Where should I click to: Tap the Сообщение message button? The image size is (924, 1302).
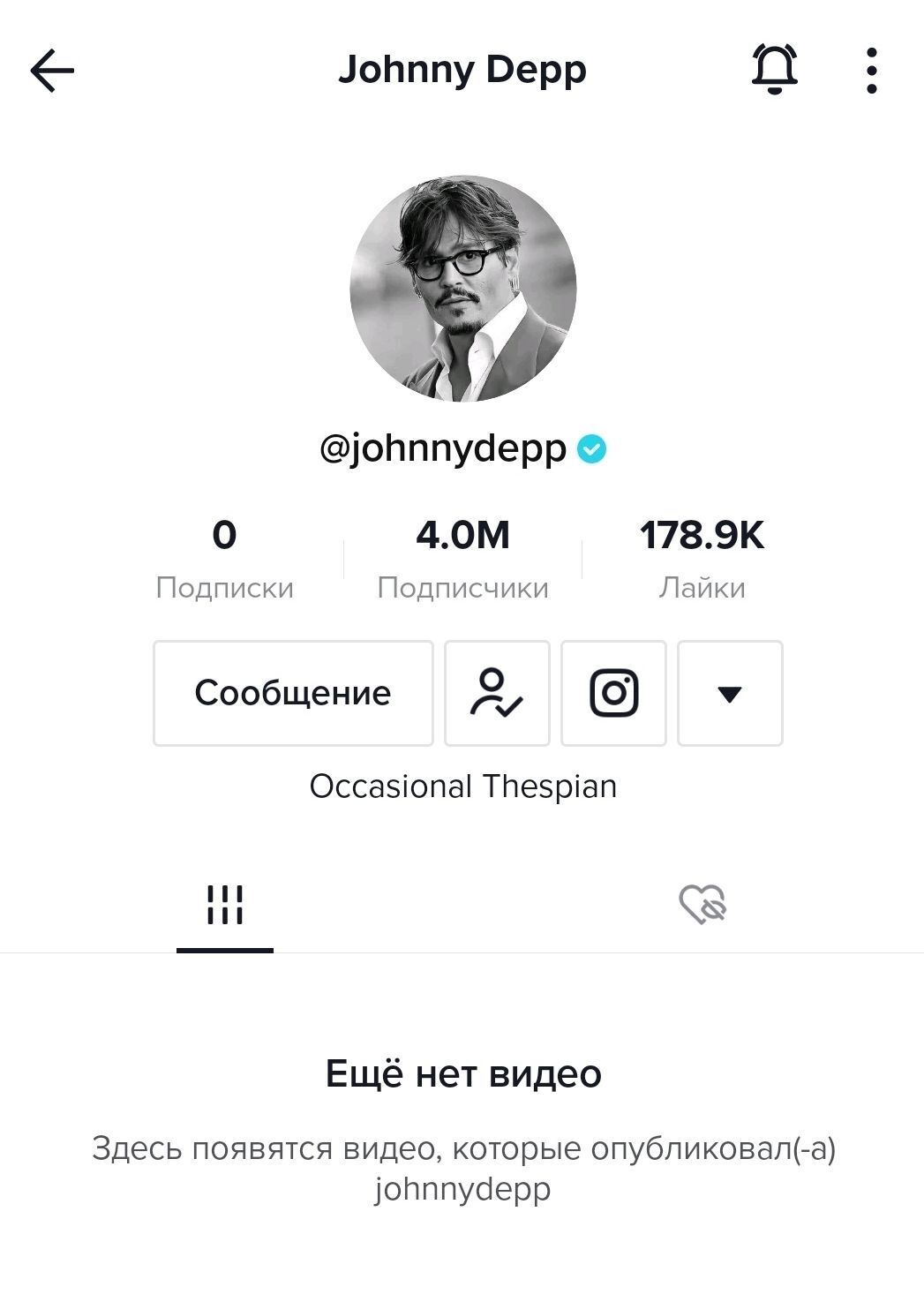[293, 693]
